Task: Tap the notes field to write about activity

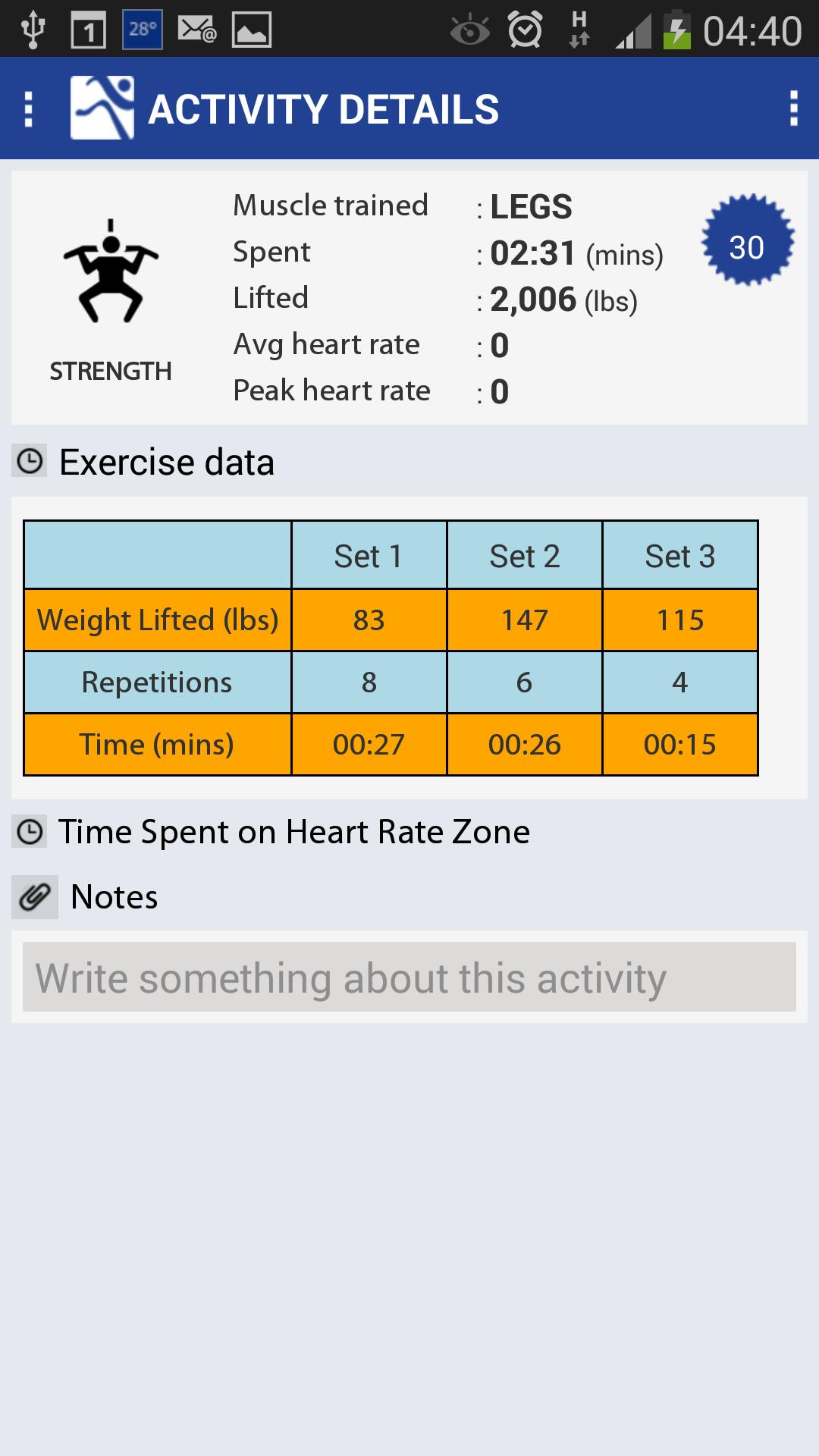Action: [x=409, y=977]
